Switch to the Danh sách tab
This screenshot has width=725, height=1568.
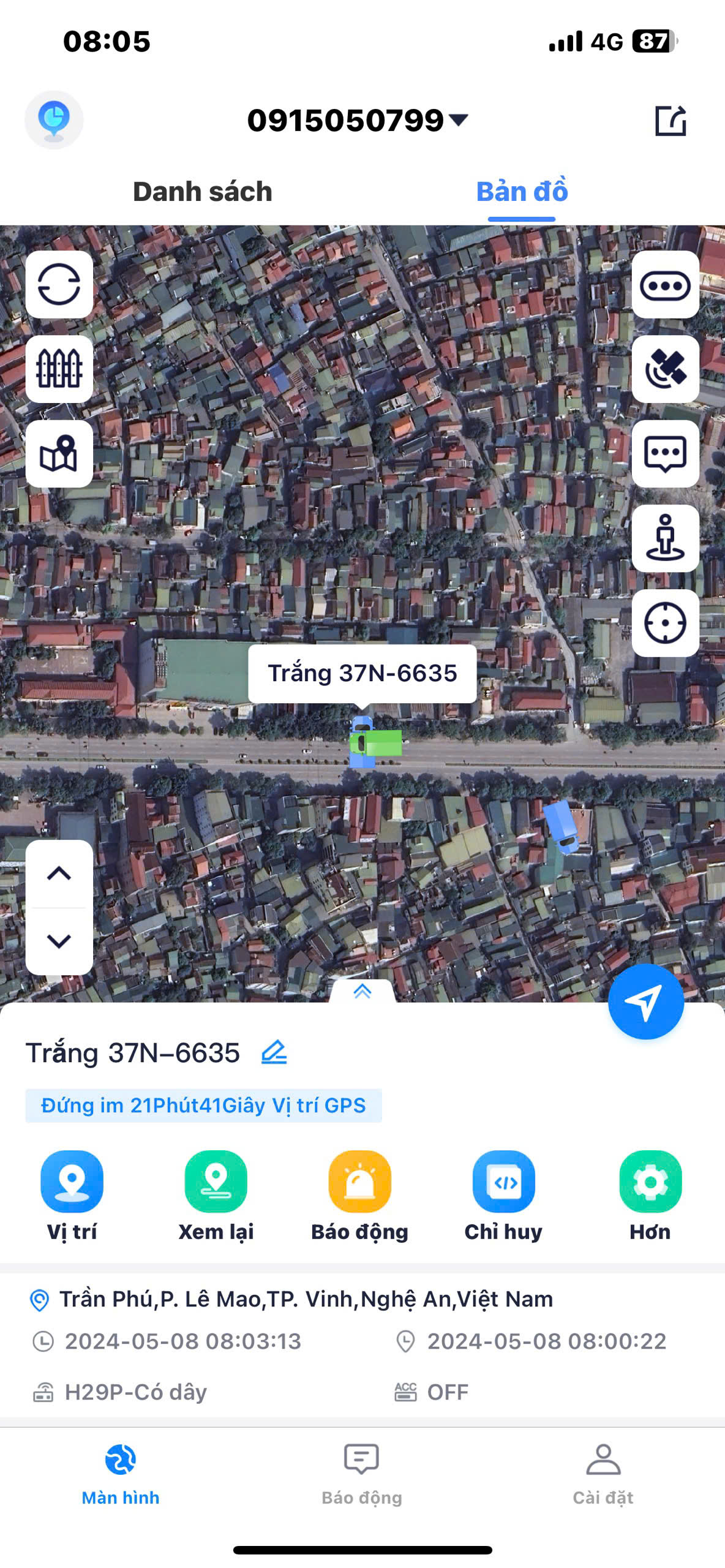pos(202,192)
